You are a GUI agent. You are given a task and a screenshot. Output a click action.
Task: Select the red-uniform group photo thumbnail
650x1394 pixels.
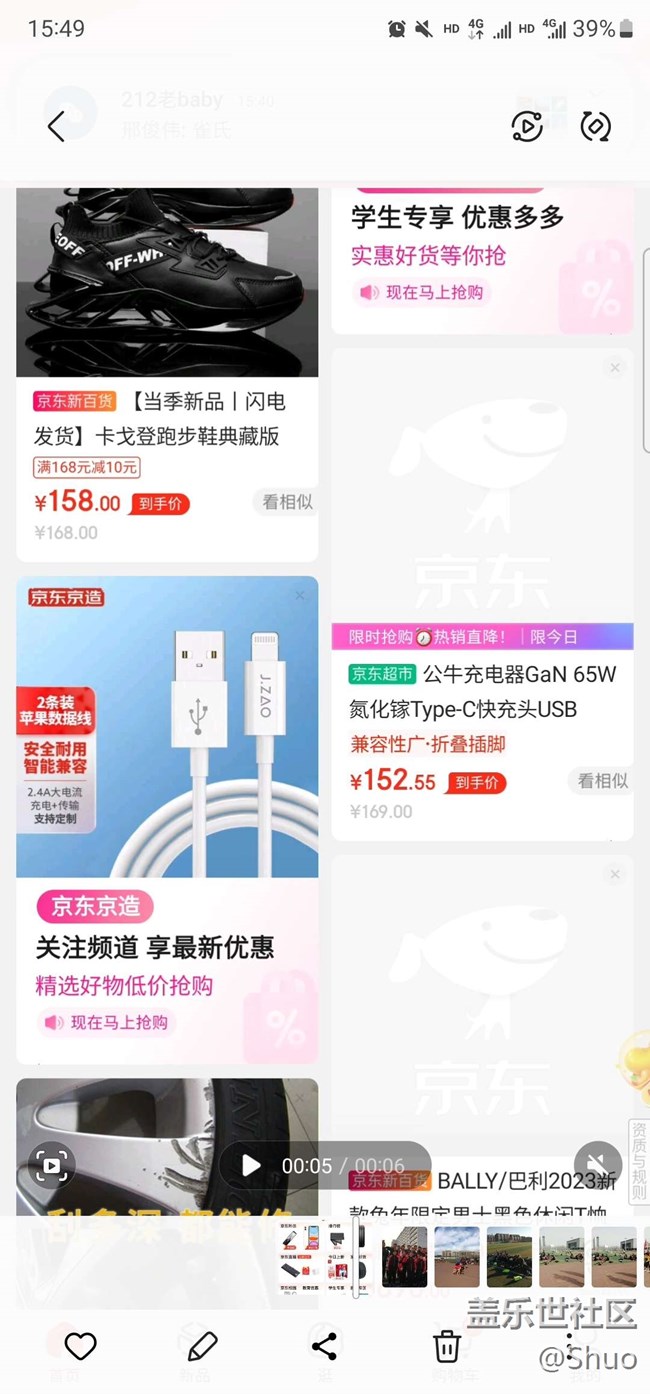pos(405,1257)
